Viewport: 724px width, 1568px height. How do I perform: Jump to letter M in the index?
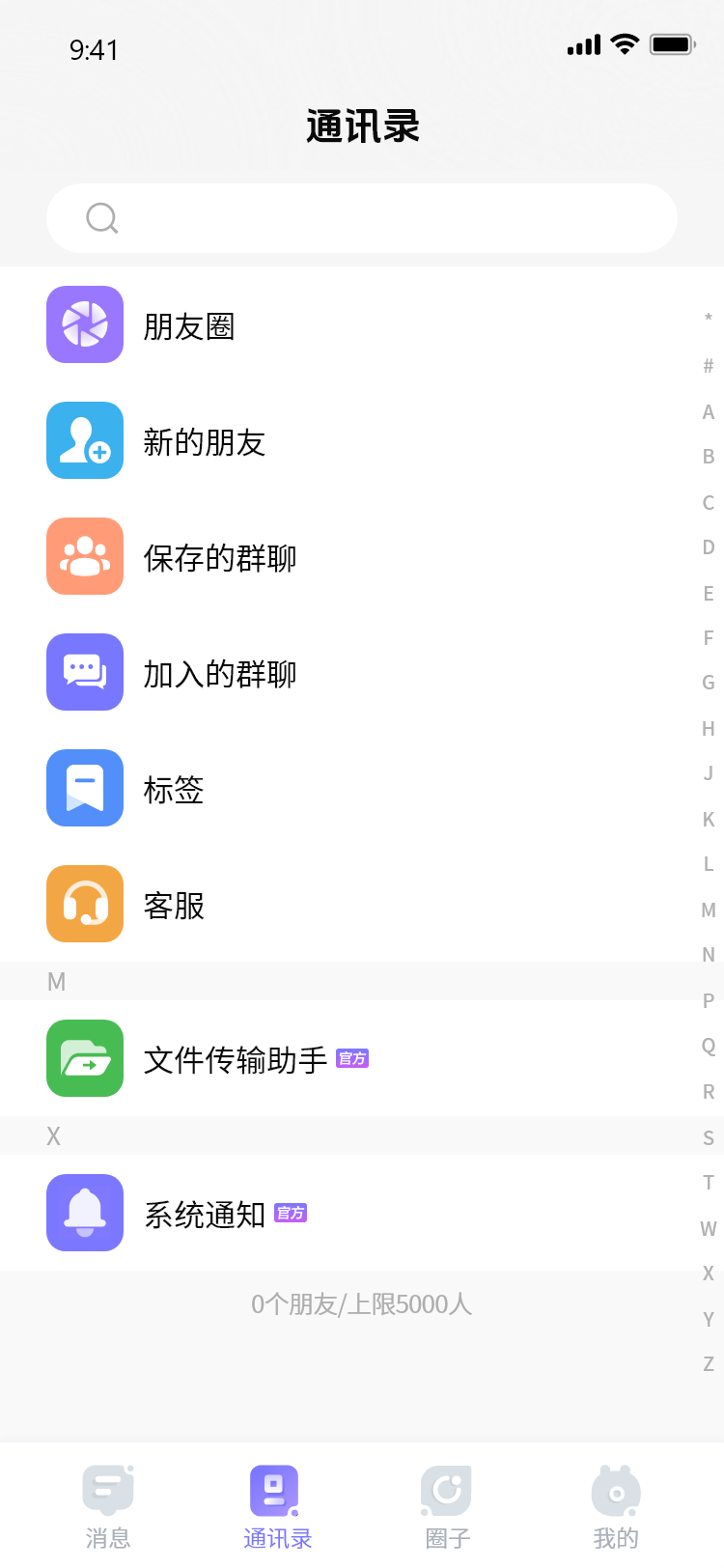pos(708,910)
